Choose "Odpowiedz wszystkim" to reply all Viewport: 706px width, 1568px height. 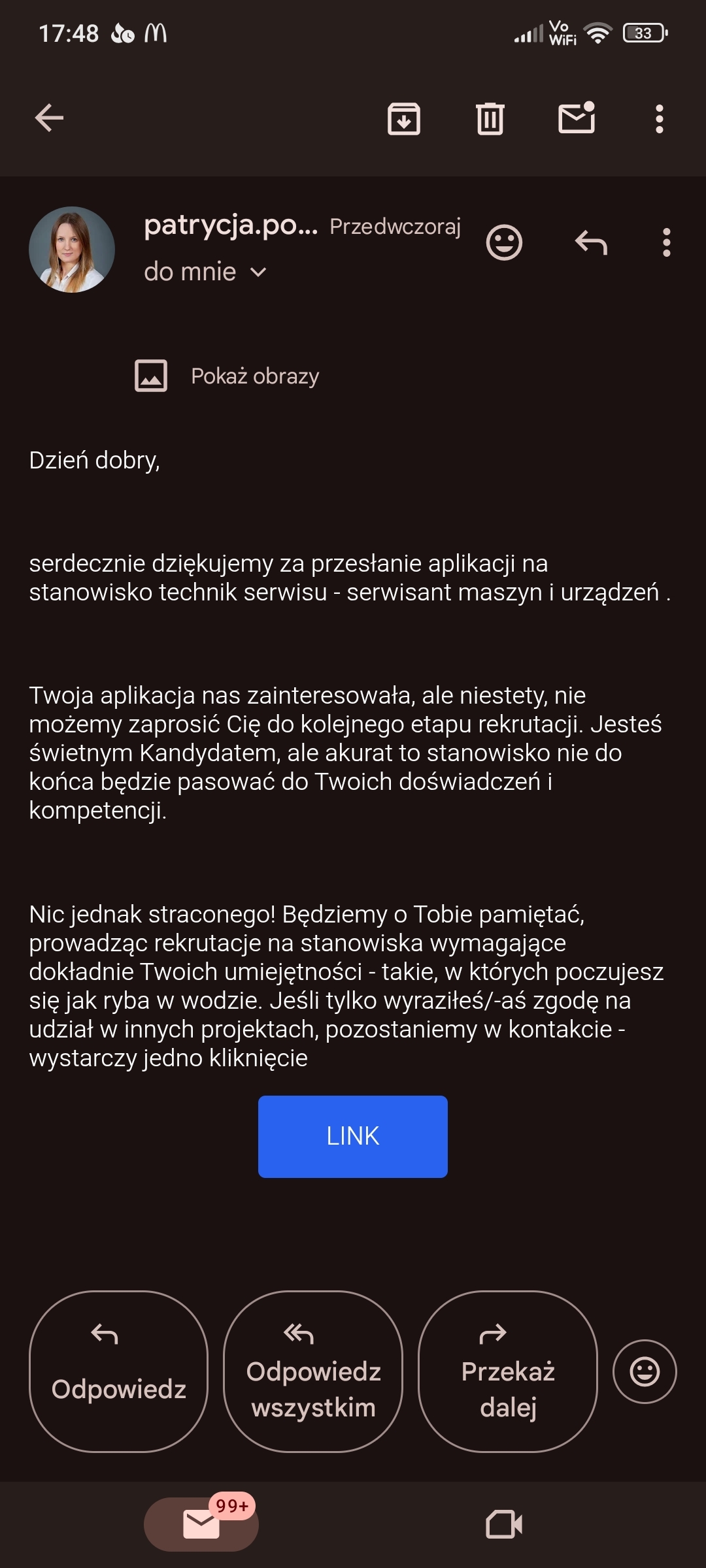click(x=313, y=1371)
